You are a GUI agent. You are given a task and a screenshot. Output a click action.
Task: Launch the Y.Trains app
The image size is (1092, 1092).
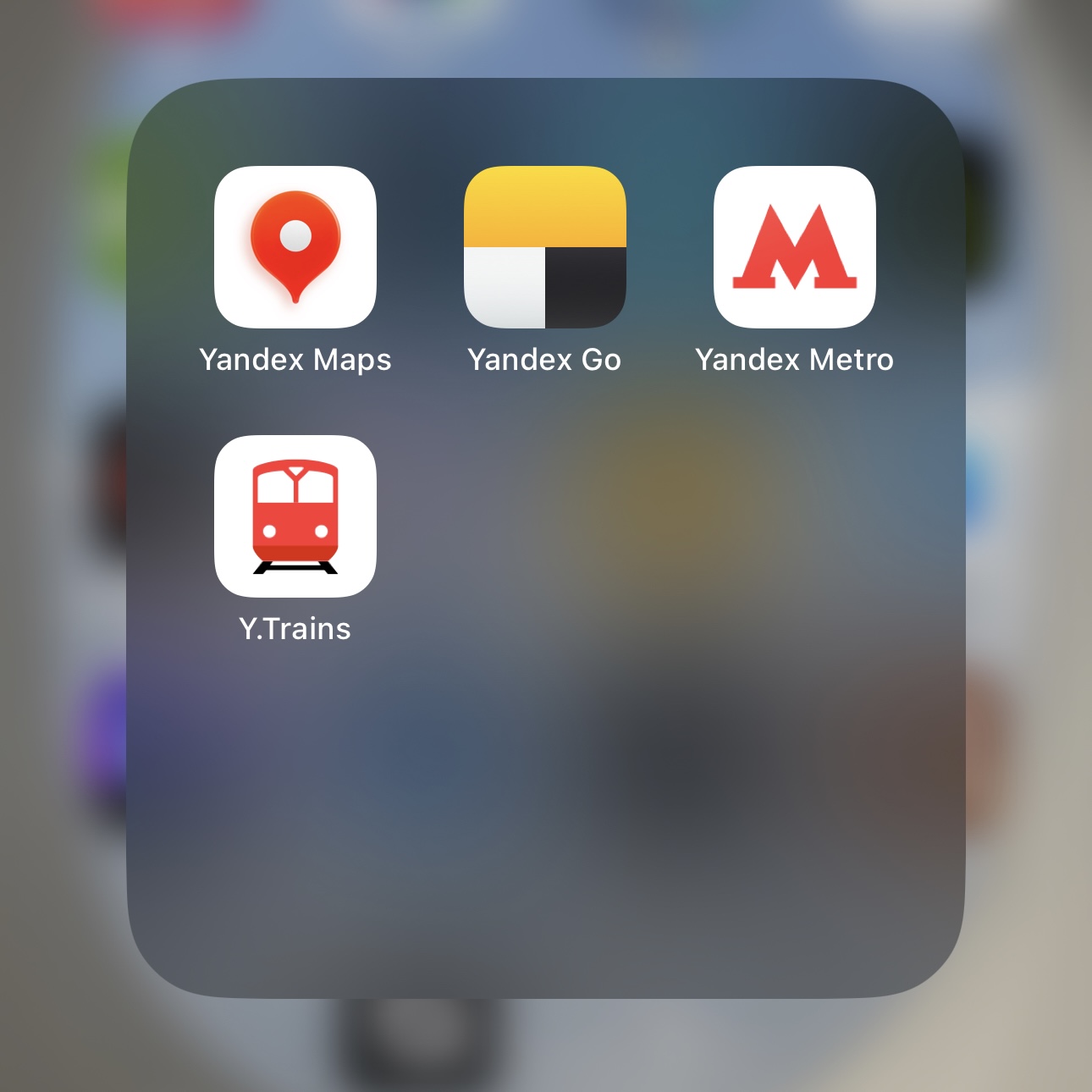[x=295, y=516]
